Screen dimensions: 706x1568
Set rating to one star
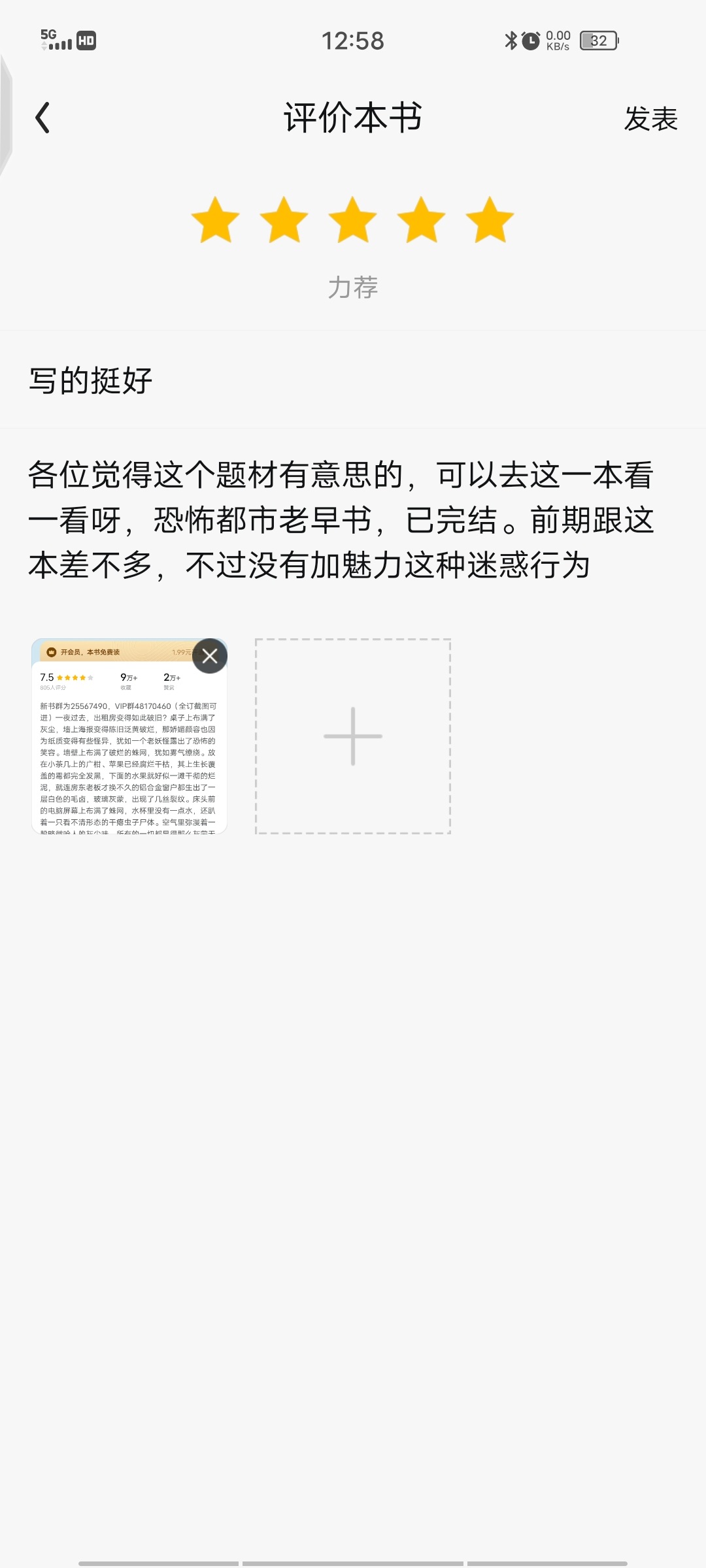point(216,220)
